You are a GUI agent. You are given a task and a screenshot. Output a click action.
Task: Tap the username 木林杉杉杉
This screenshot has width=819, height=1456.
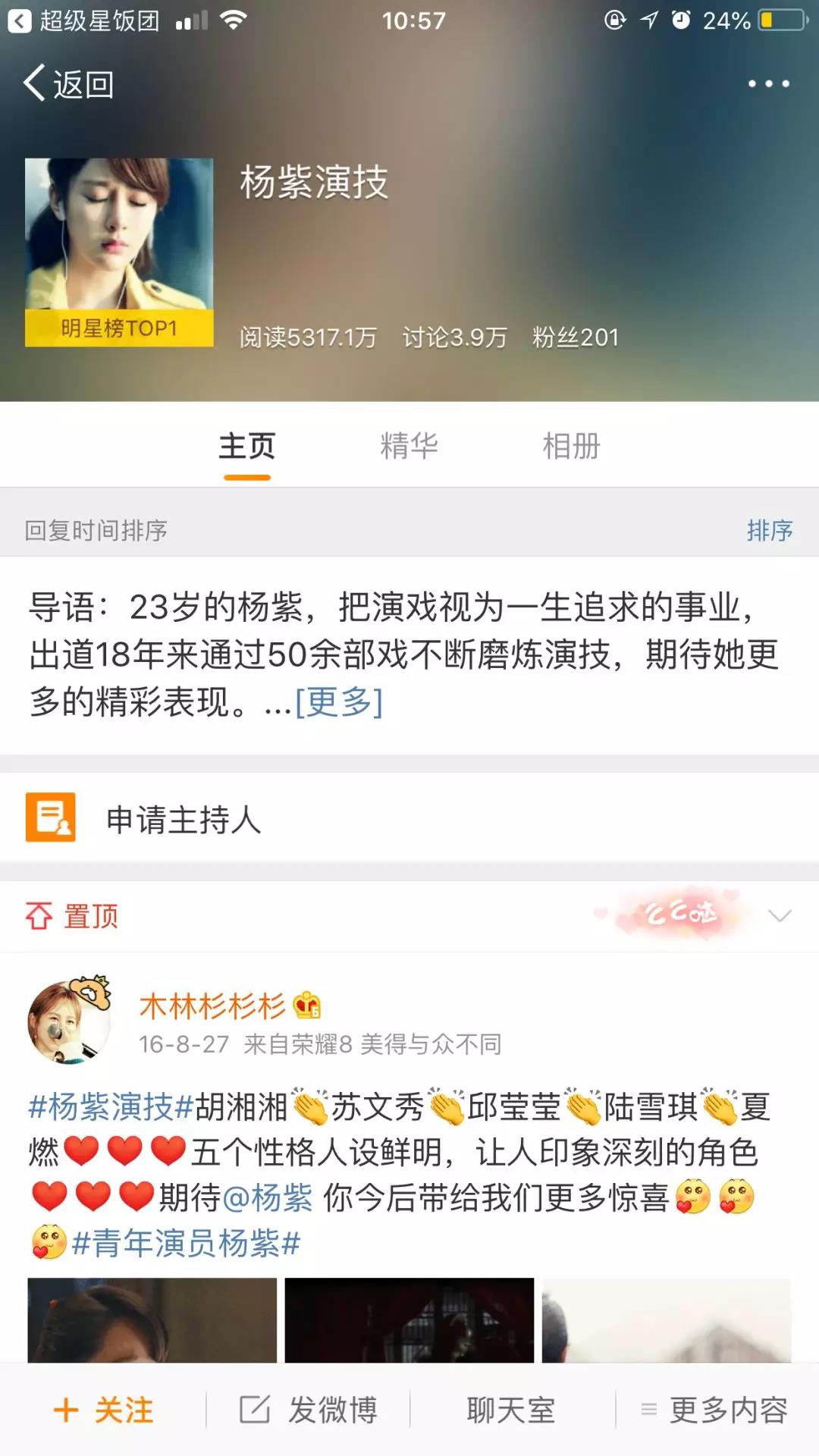212,1006
